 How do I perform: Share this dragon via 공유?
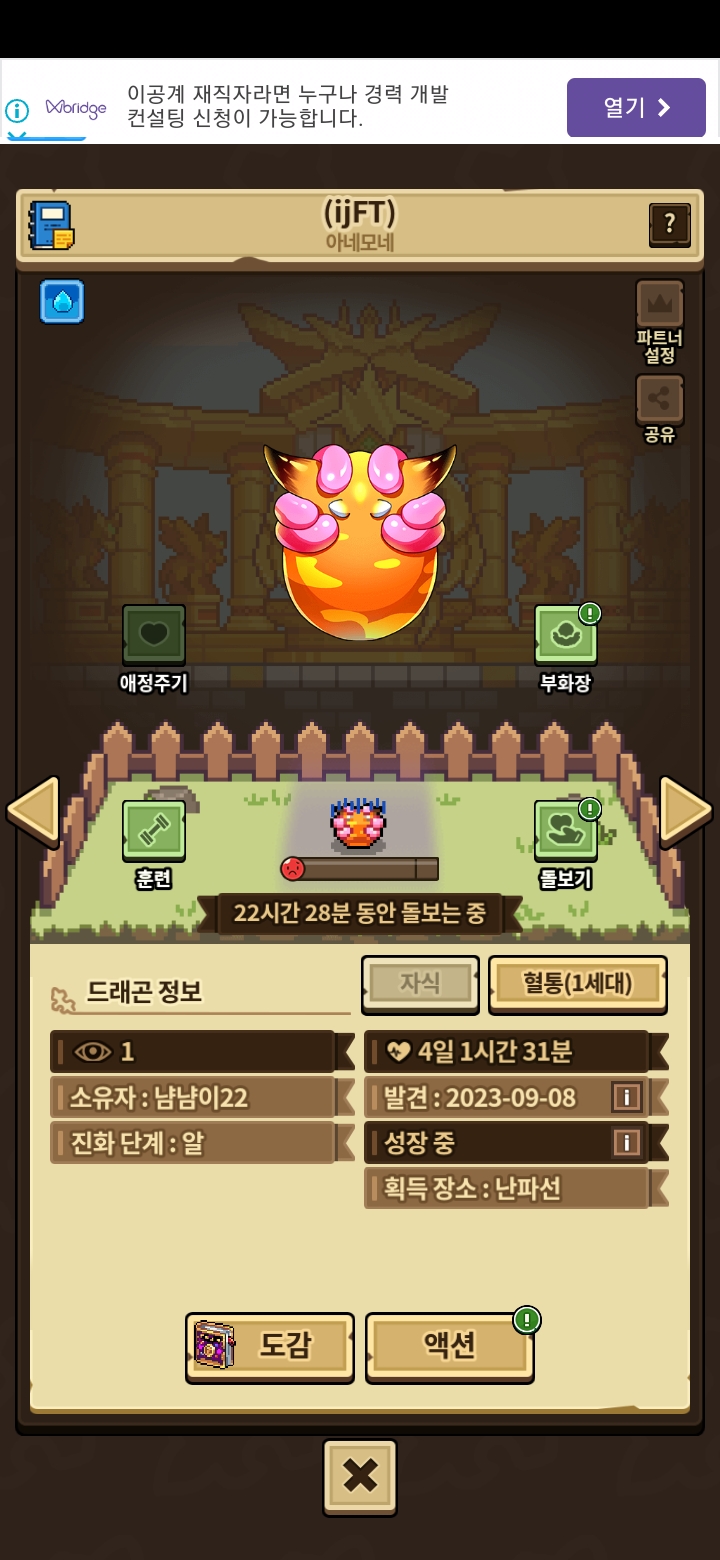coord(660,409)
